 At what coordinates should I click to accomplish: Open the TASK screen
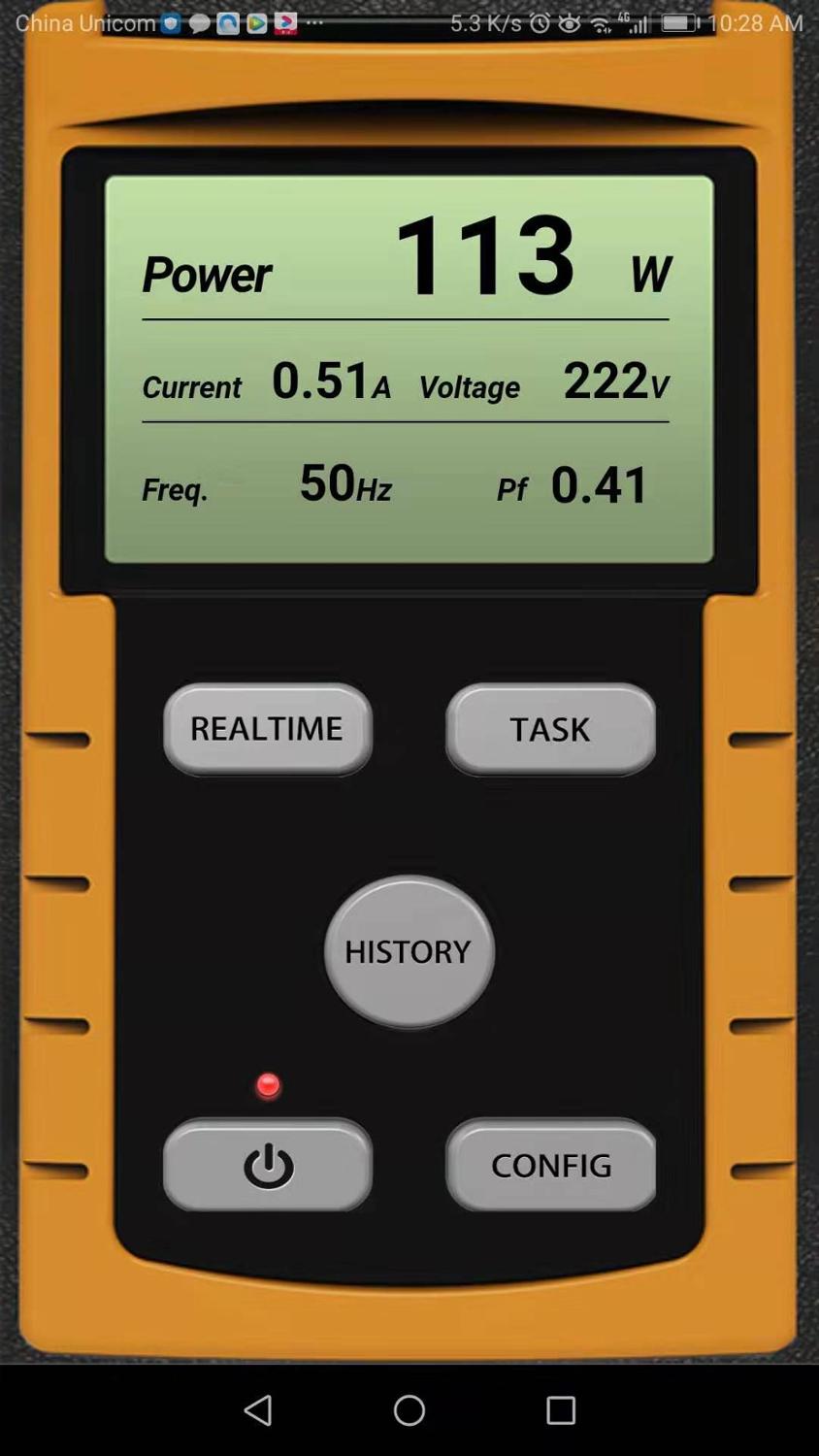pos(550,729)
